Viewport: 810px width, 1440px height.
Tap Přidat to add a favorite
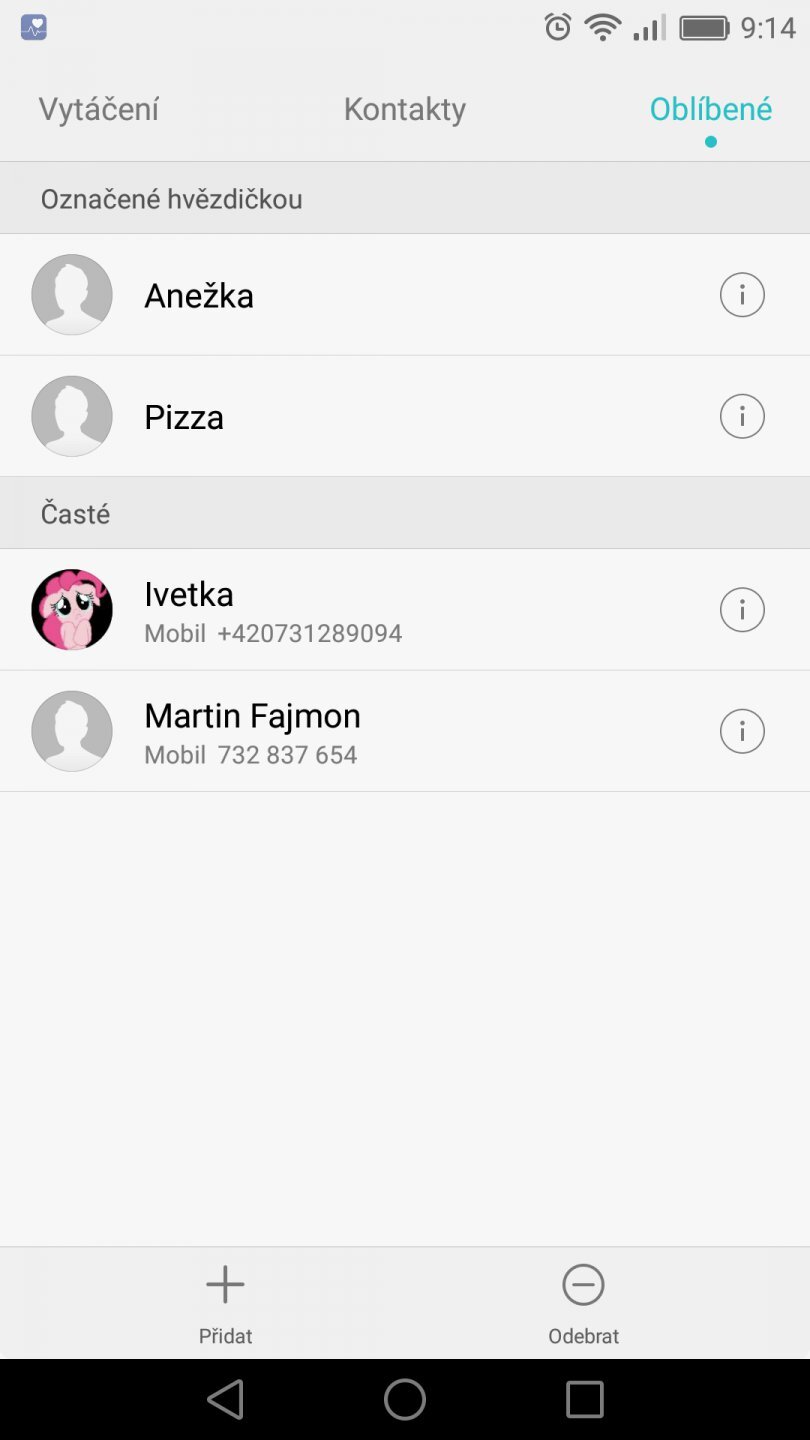[x=225, y=1302]
